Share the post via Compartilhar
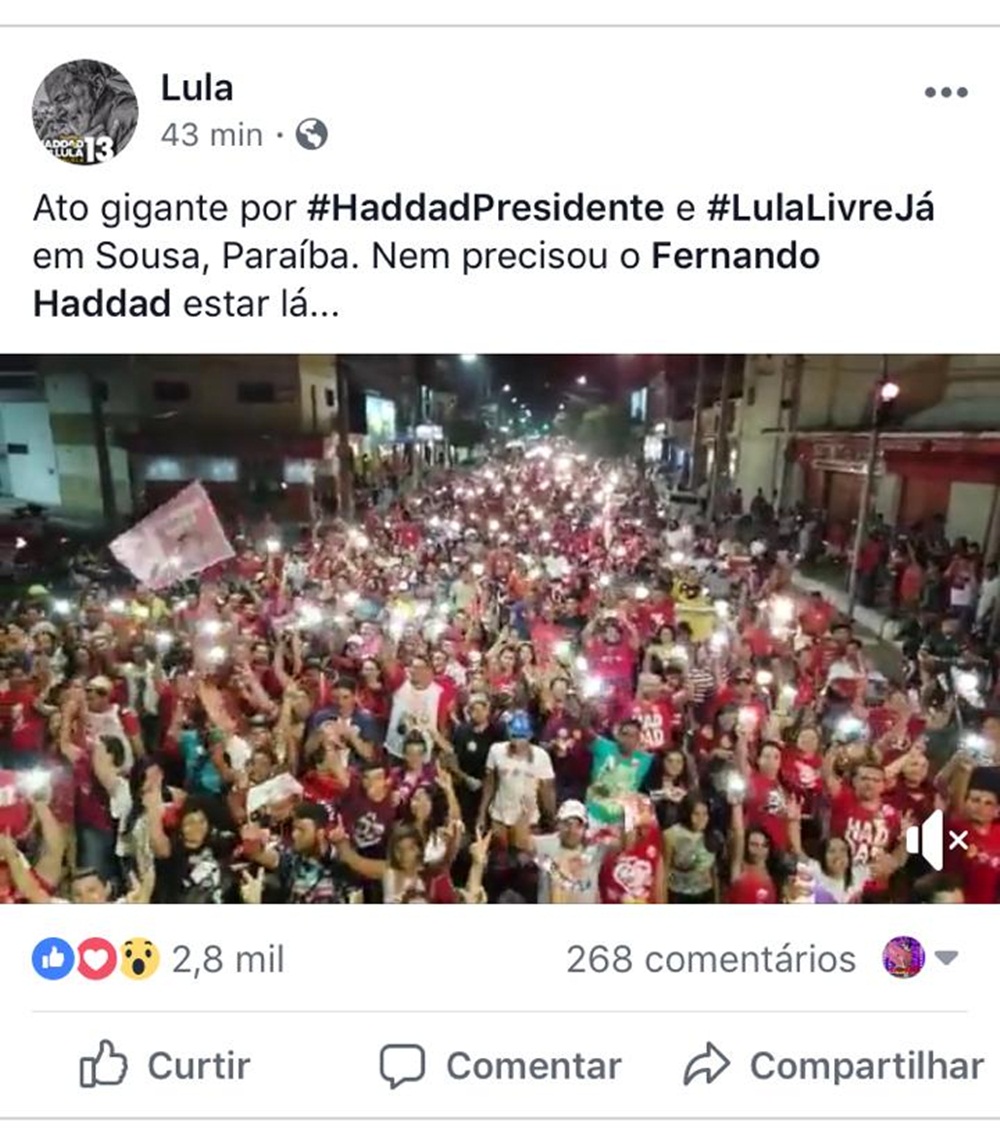This screenshot has width=1000, height=1139. click(833, 1065)
